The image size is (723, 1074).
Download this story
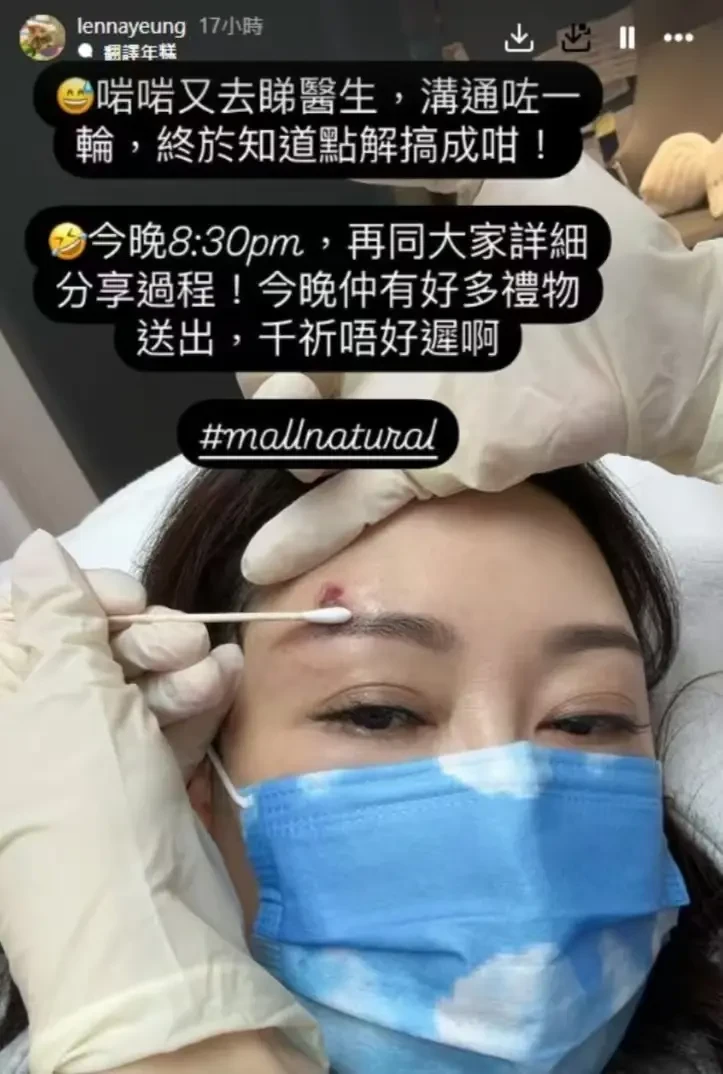point(518,38)
